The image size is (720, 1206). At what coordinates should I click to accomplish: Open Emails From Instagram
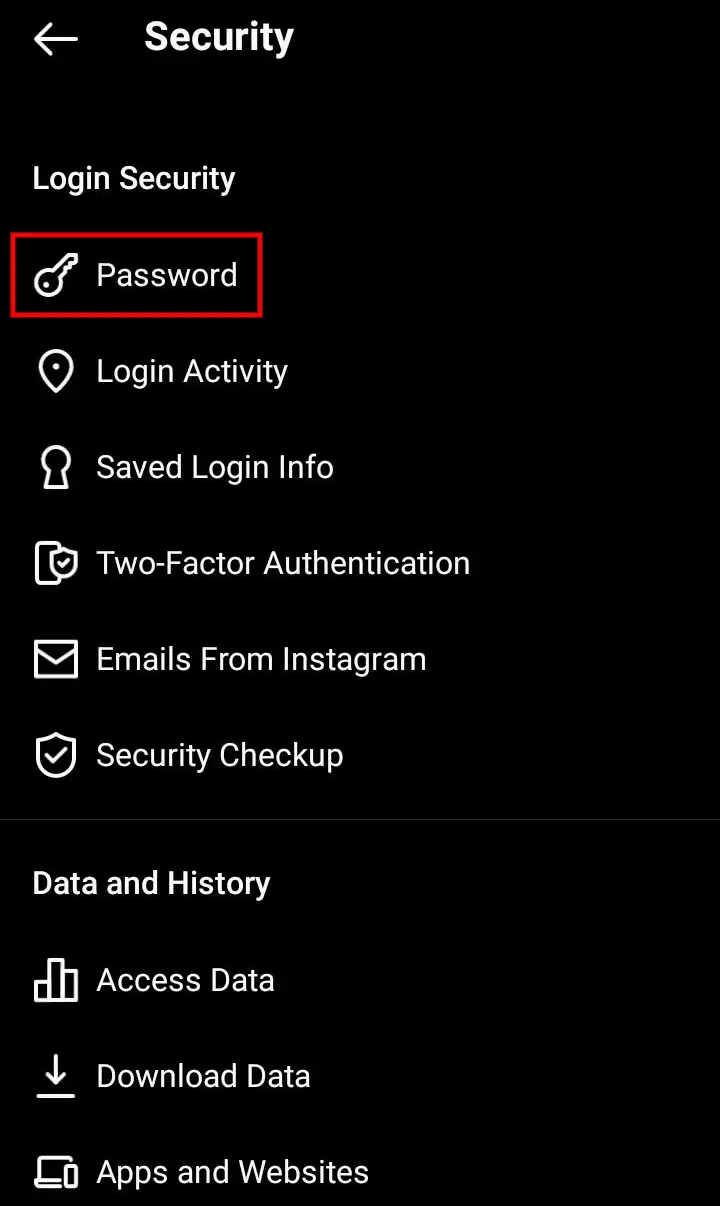[x=360, y=659]
